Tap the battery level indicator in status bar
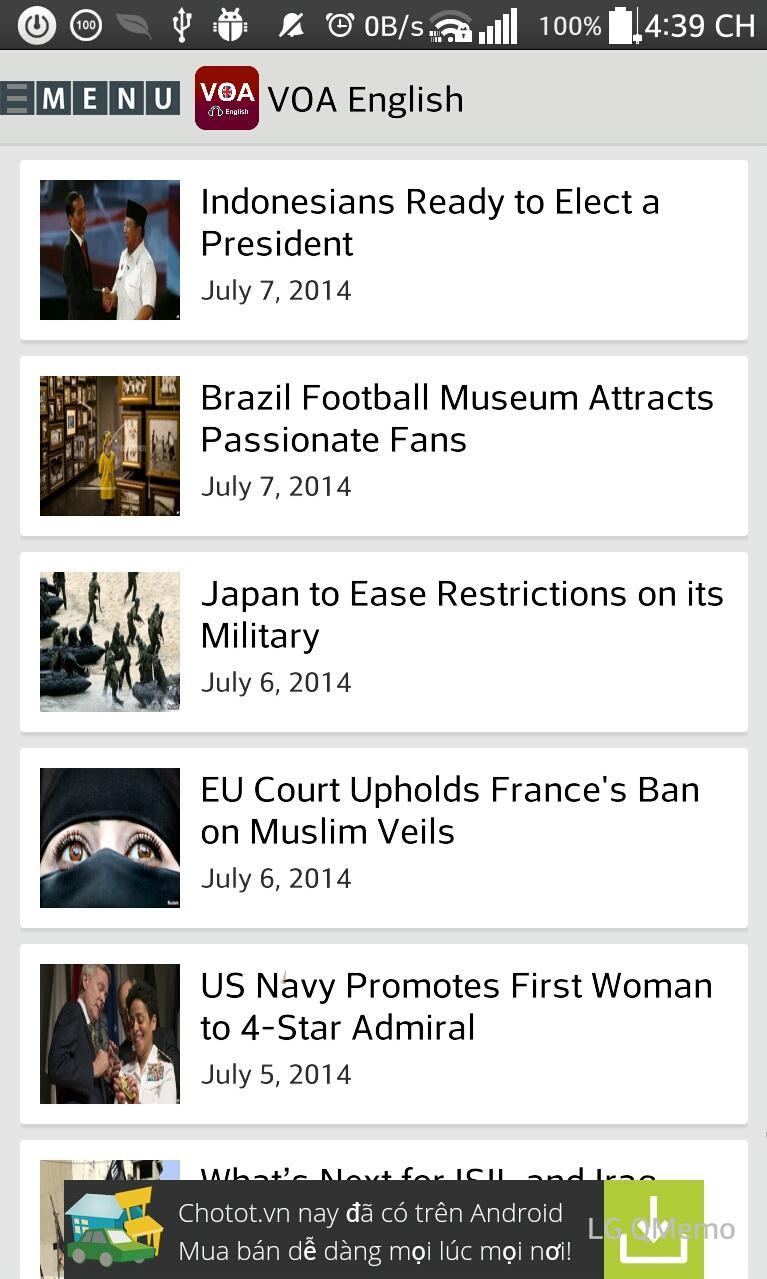This screenshot has width=767, height=1279. tap(625, 26)
